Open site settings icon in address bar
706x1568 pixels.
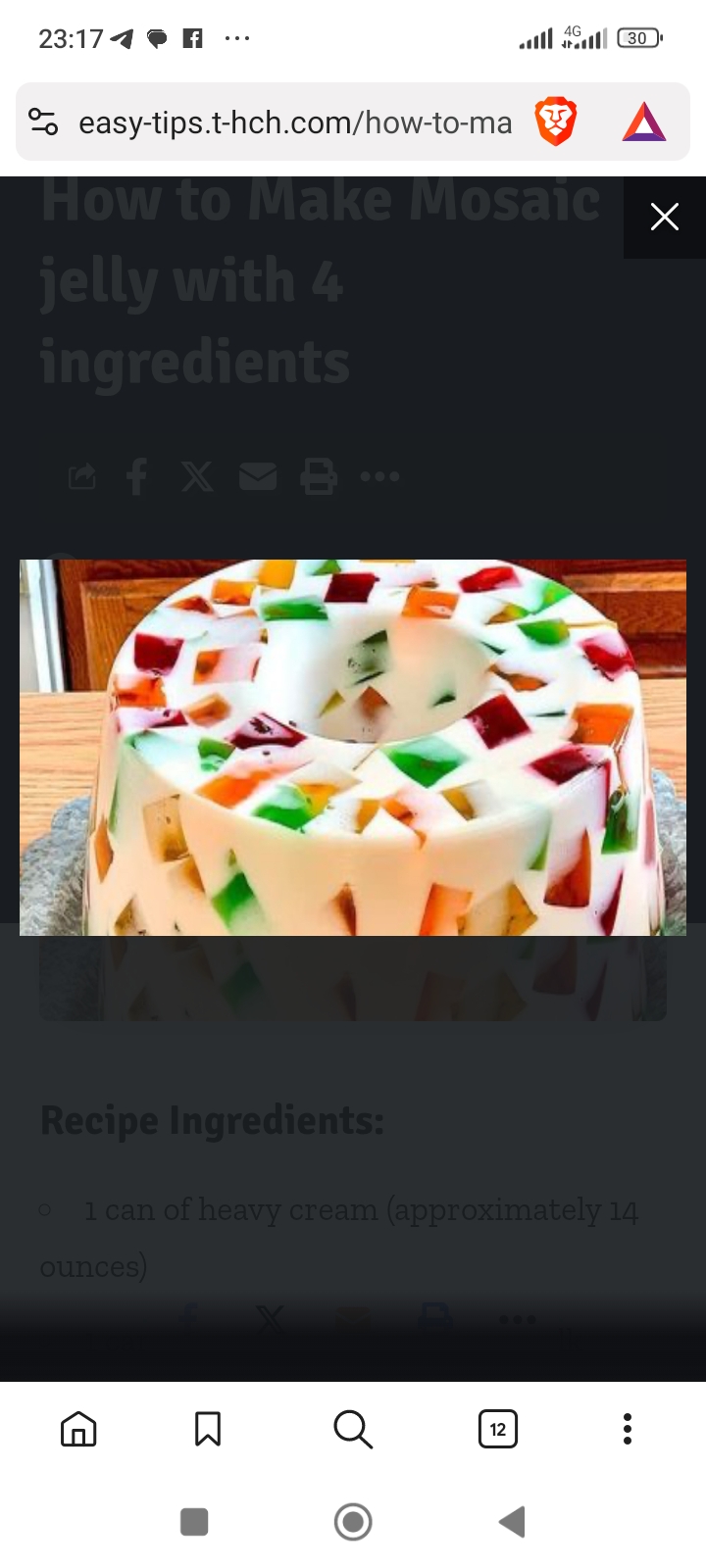coord(43,122)
